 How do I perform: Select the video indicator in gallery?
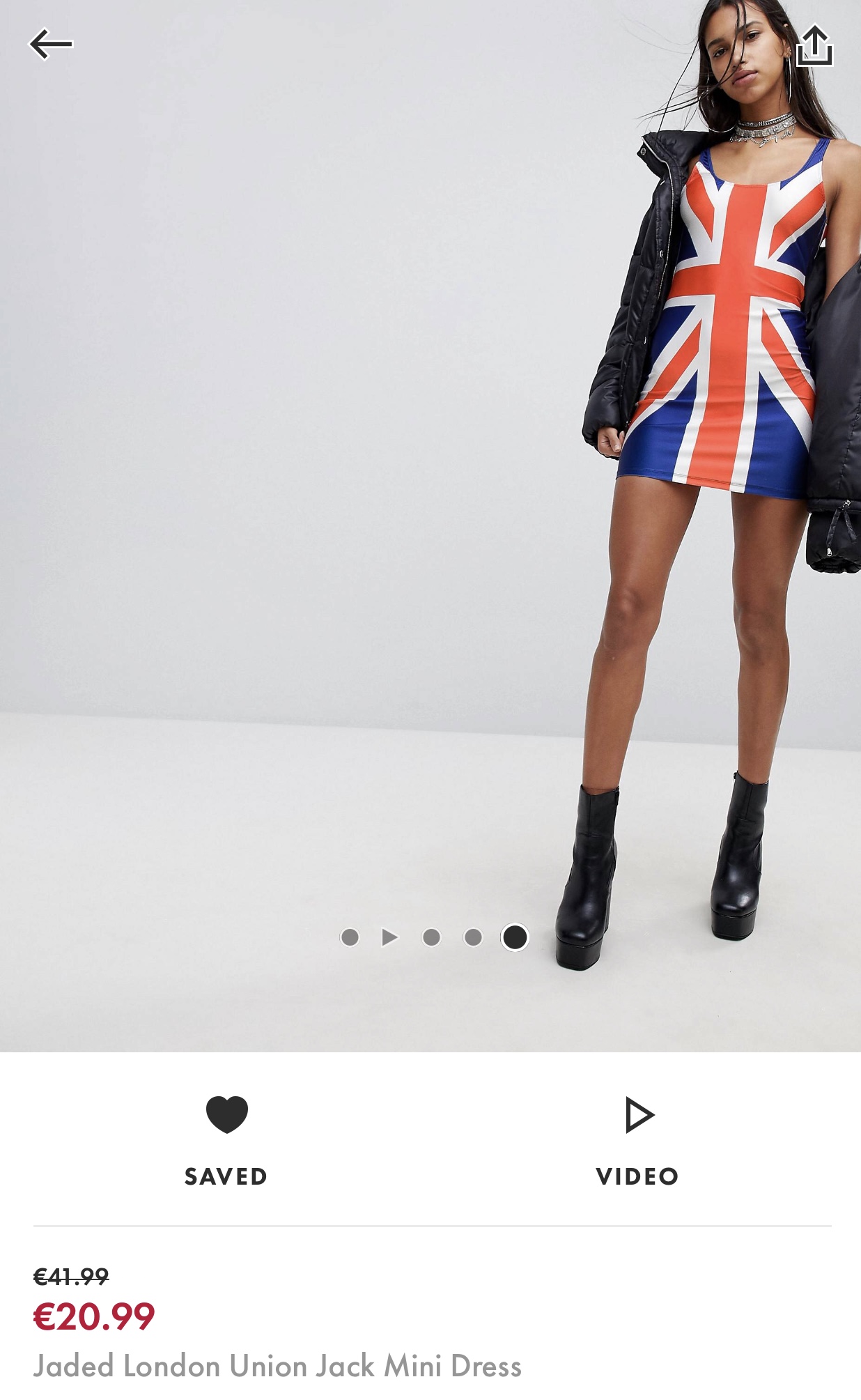pos(390,937)
